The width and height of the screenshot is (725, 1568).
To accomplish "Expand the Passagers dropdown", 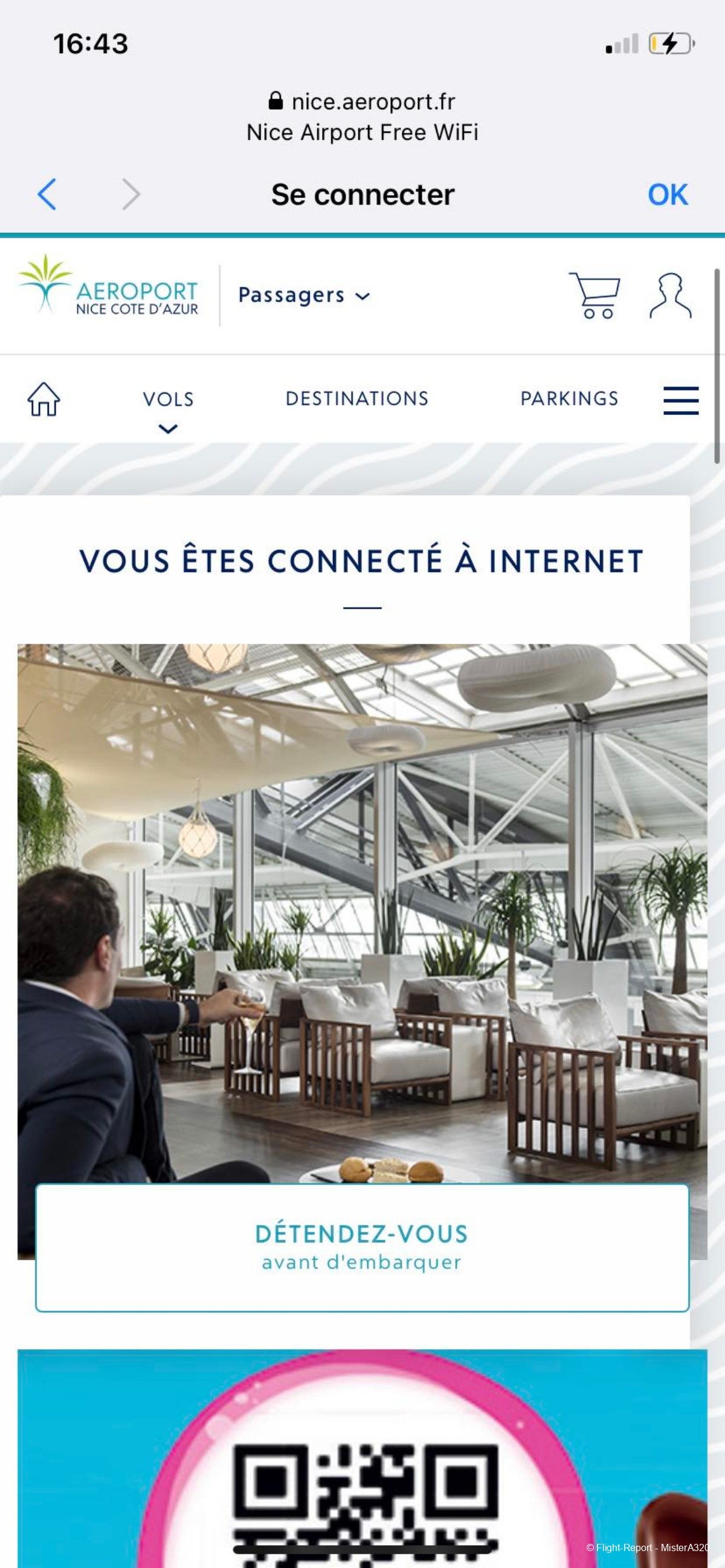I will click(303, 295).
